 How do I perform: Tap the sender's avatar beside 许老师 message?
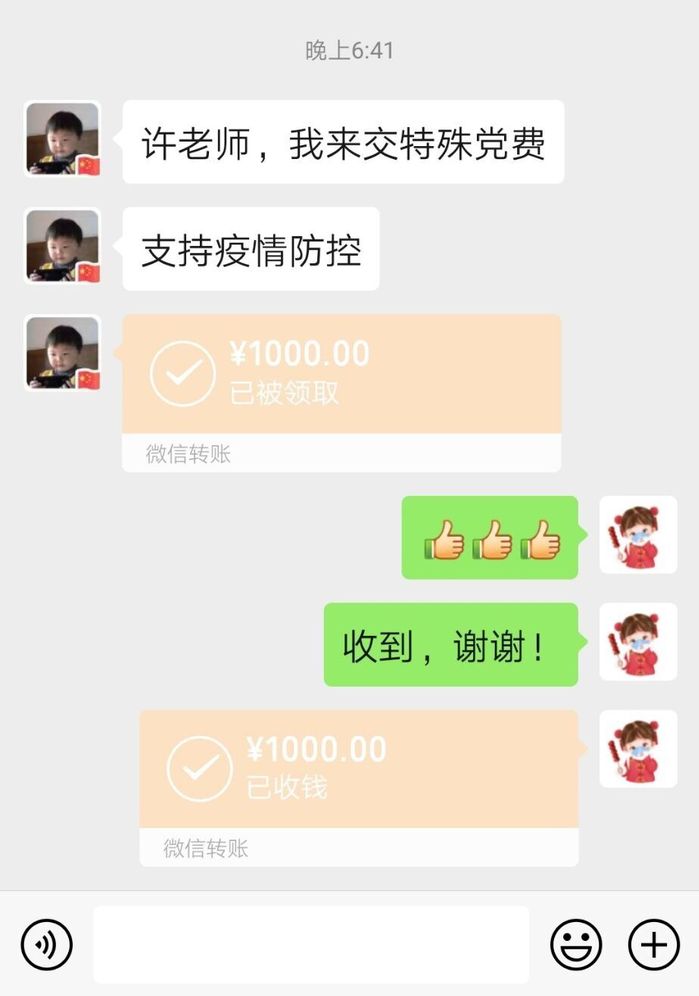tap(62, 139)
